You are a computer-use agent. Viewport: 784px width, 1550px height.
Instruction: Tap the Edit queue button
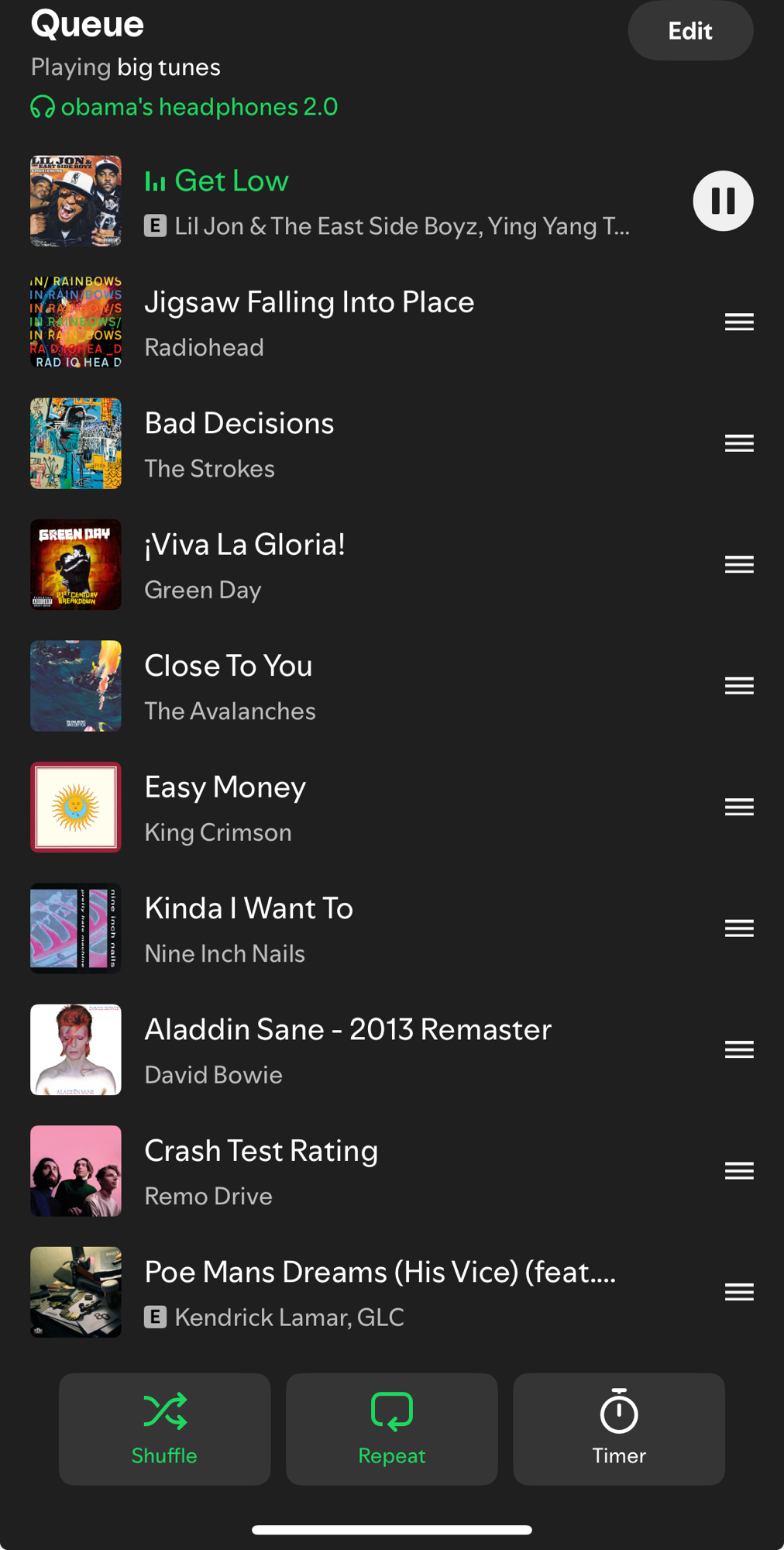click(689, 31)
